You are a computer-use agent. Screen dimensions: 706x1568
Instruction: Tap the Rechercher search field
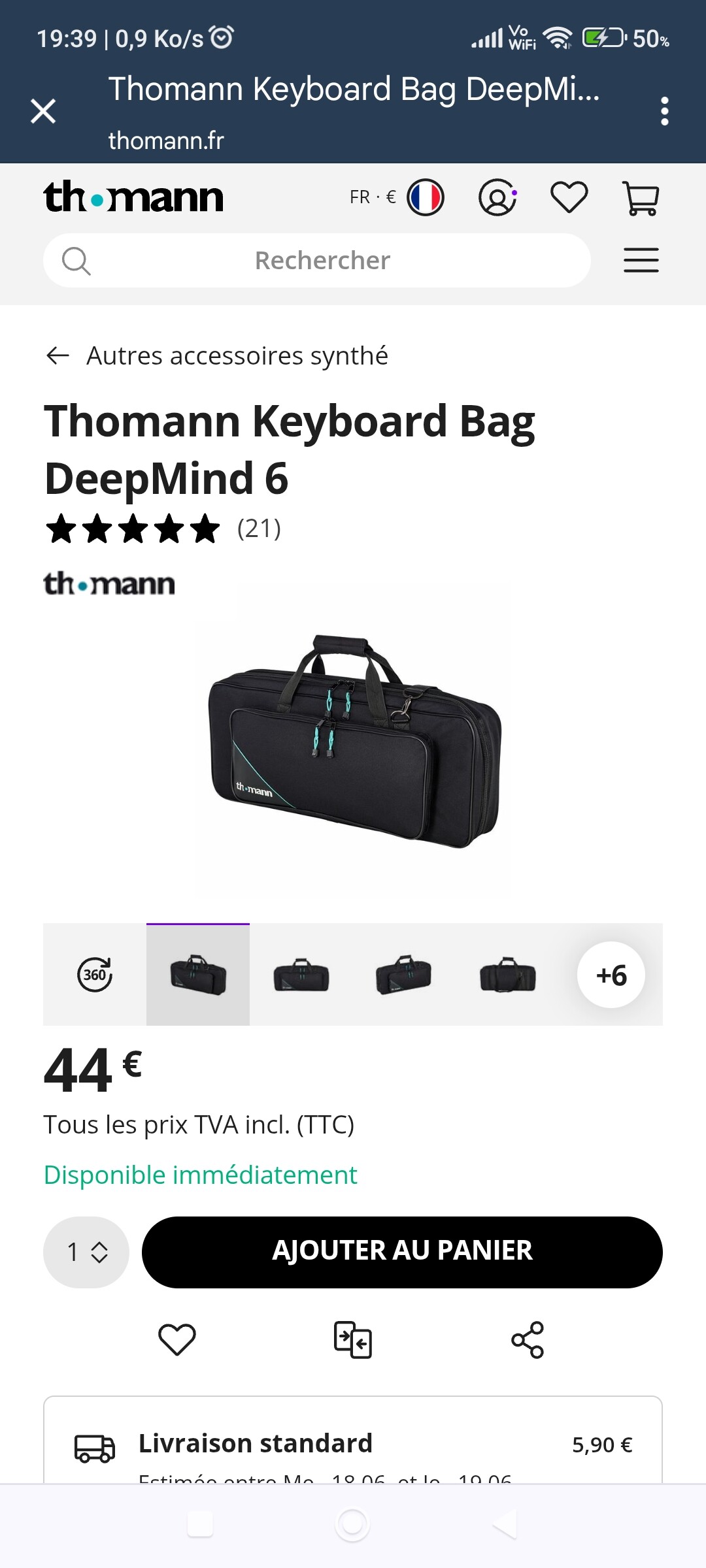pyautogui.click(x=317, y=261)
